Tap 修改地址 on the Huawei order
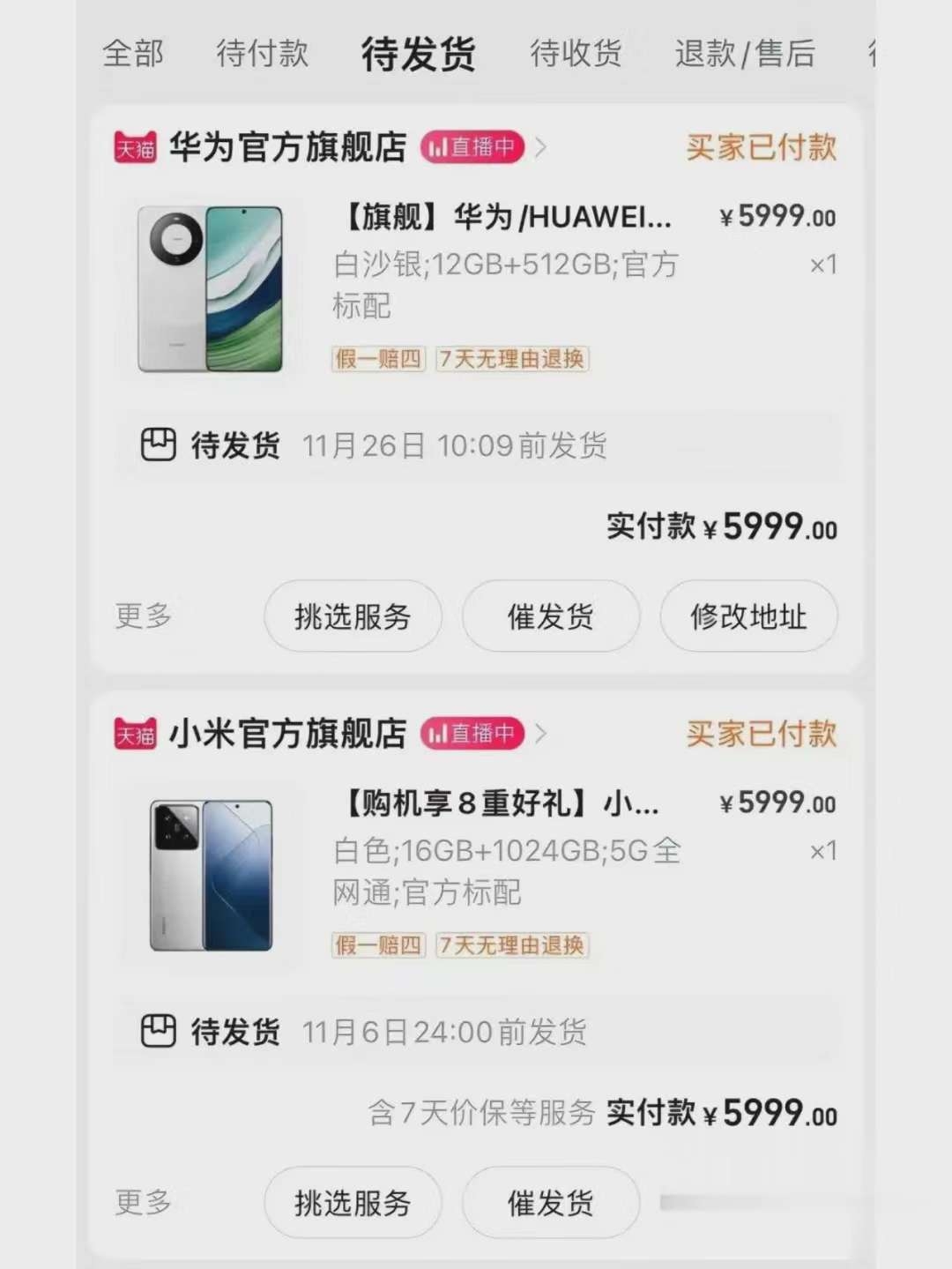 point(748,616)
